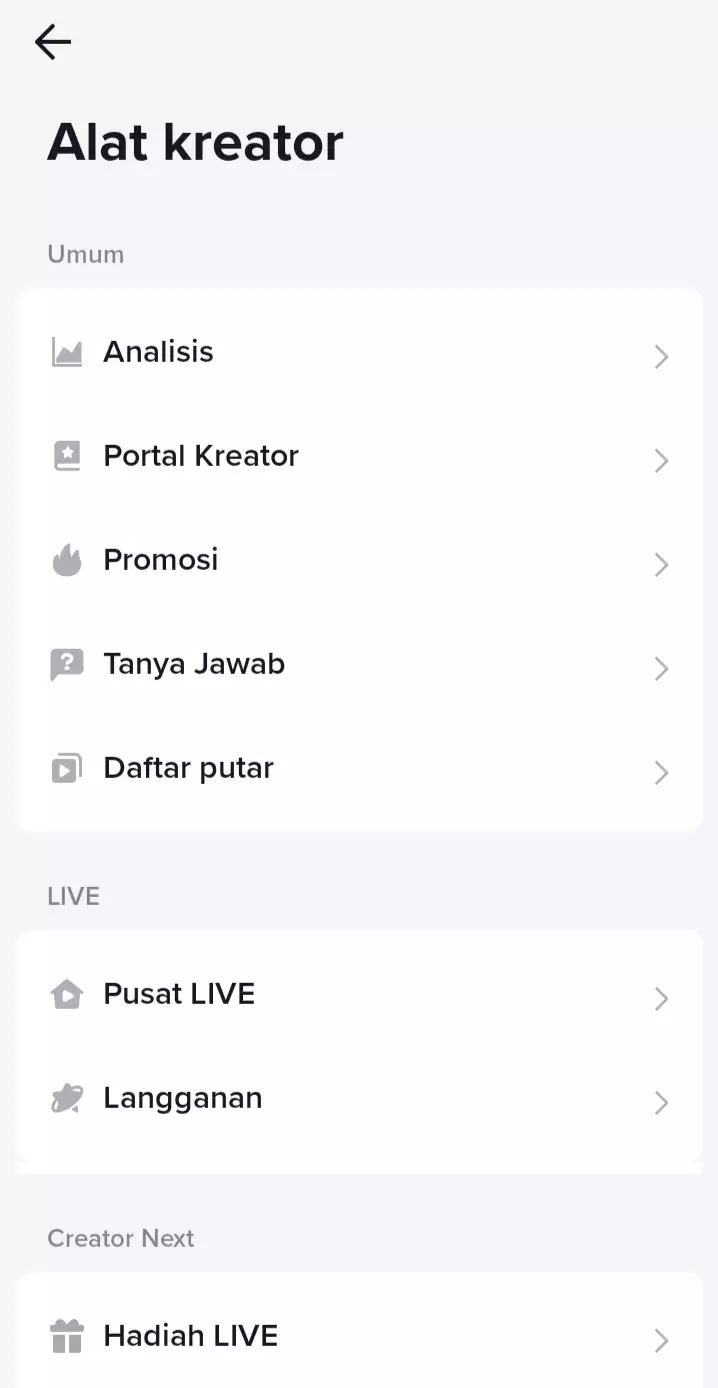Viewport: 718px width, 1388px height.
Task: Go to Pusat LIVE
Action: tap(359, 995)
